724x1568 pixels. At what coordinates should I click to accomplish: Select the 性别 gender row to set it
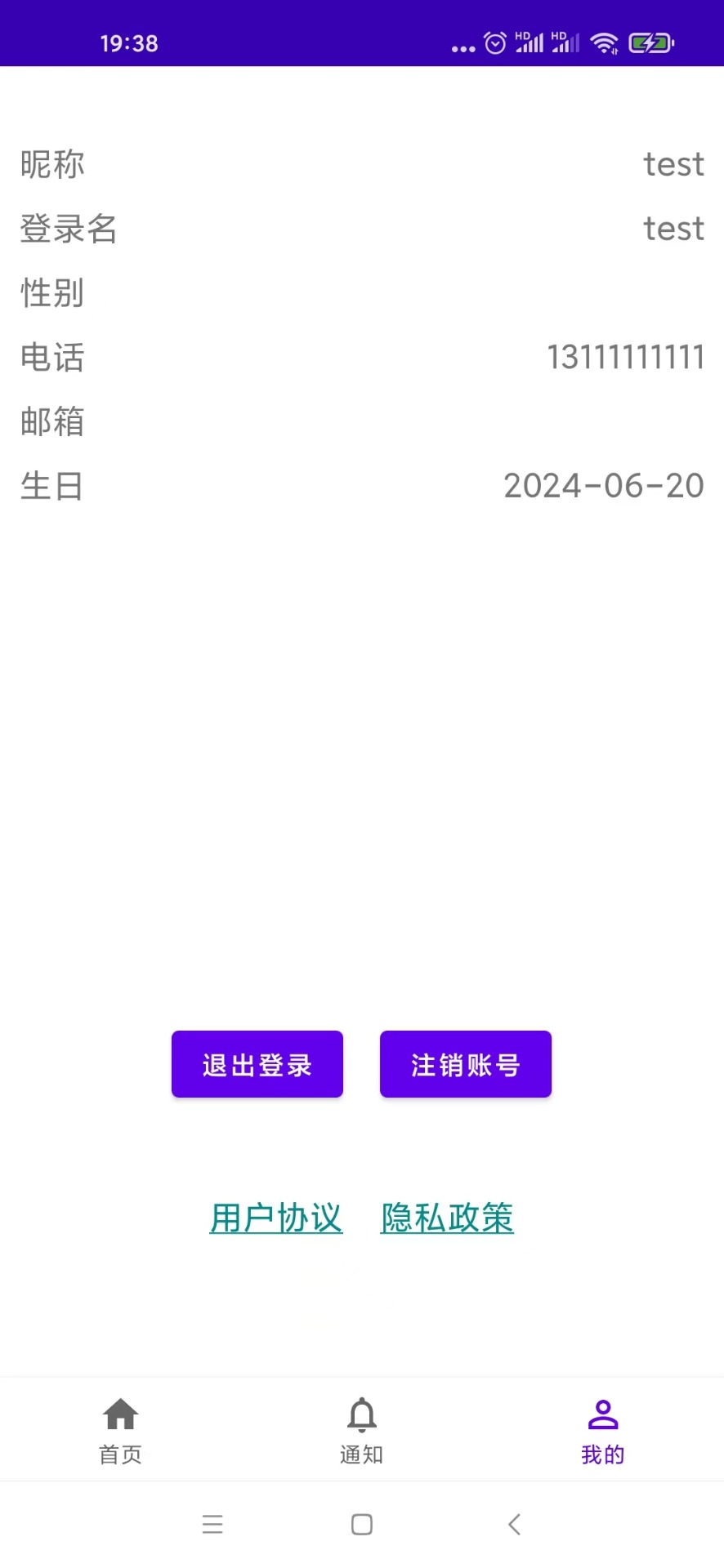tap(362, 292)
